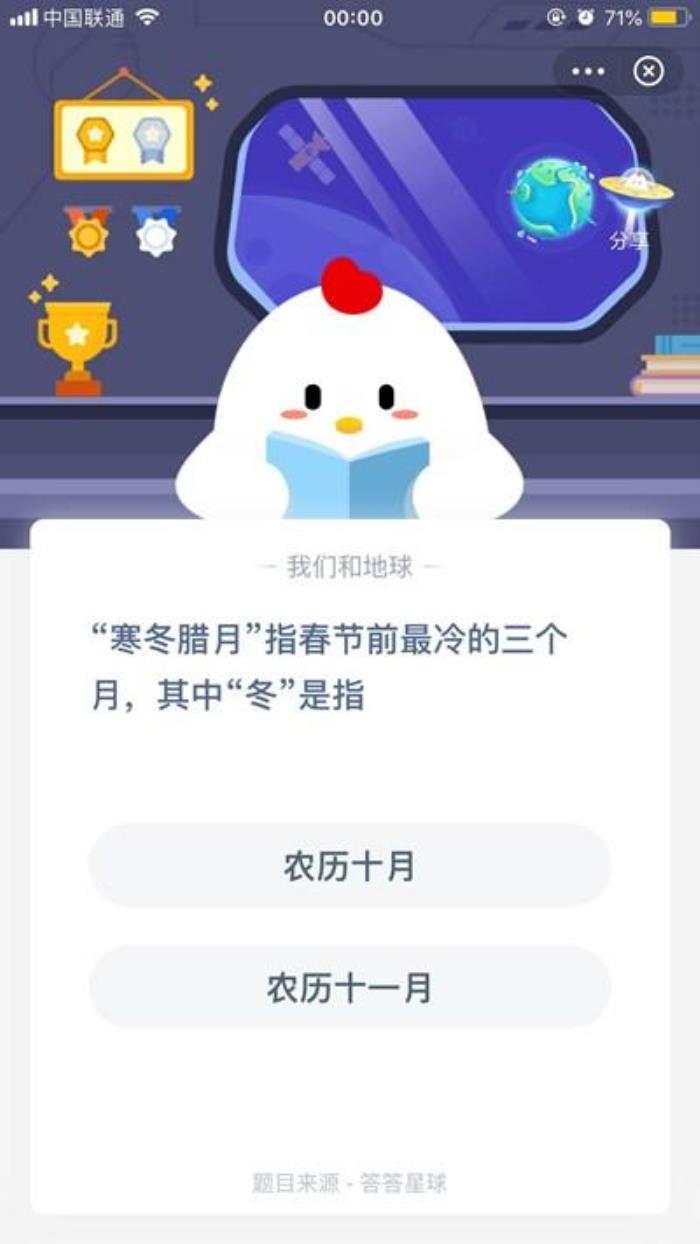This screenshot has height=1244, width=700.
Task: Close the mini program
Action: [x=649, y=72]
